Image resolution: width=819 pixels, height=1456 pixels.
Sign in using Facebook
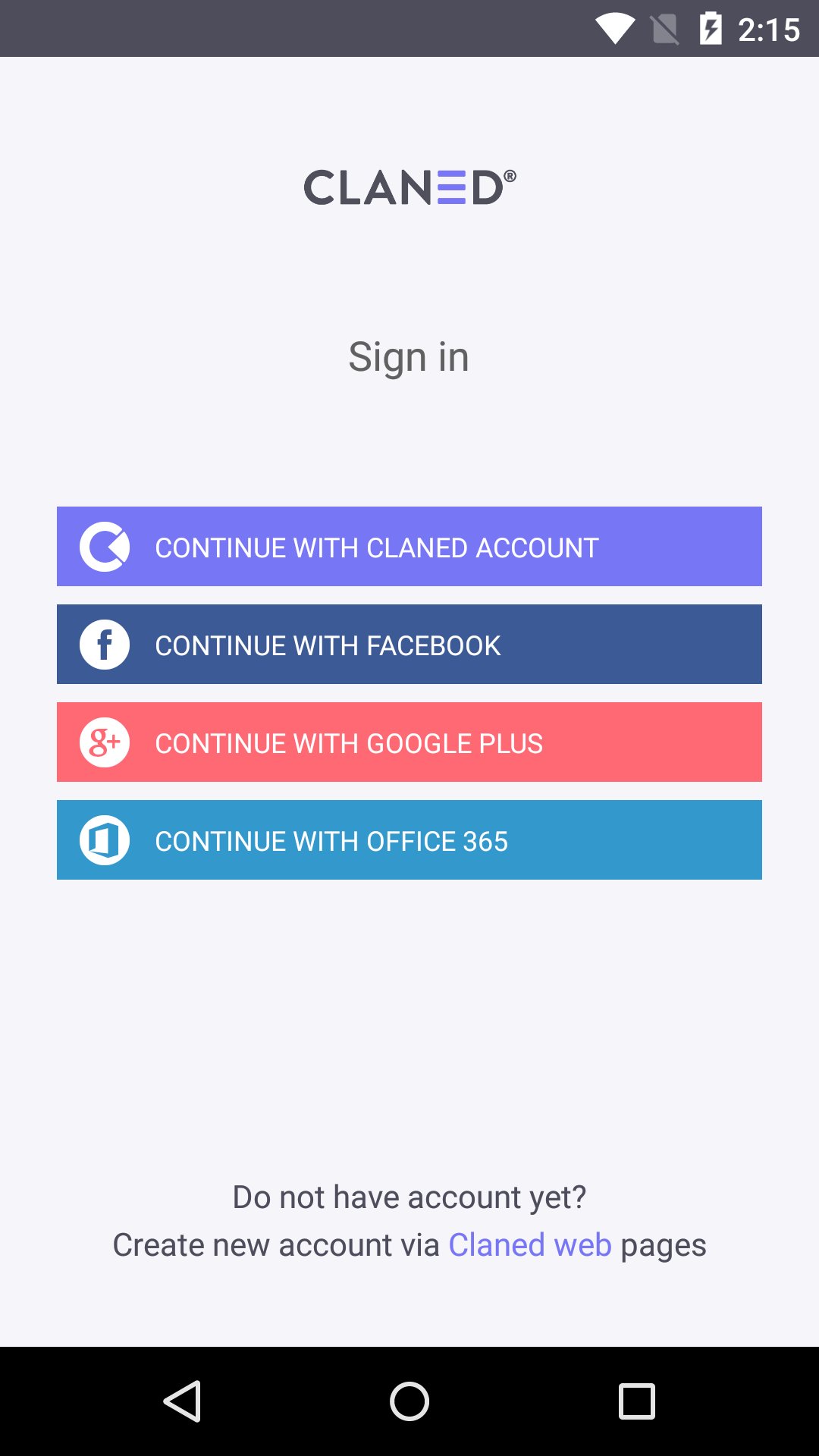[x=409, y=644]
